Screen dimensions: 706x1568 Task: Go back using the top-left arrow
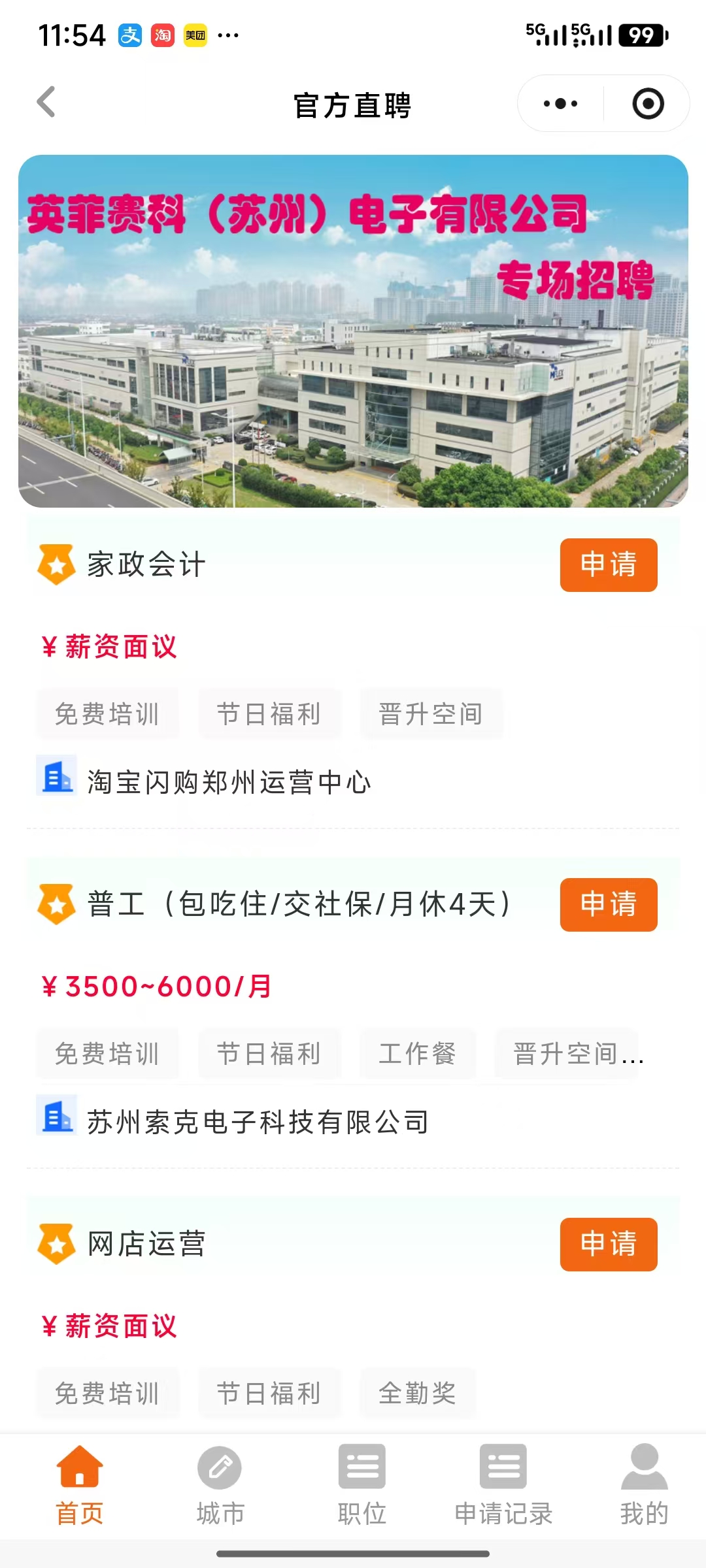coord(46,103)
